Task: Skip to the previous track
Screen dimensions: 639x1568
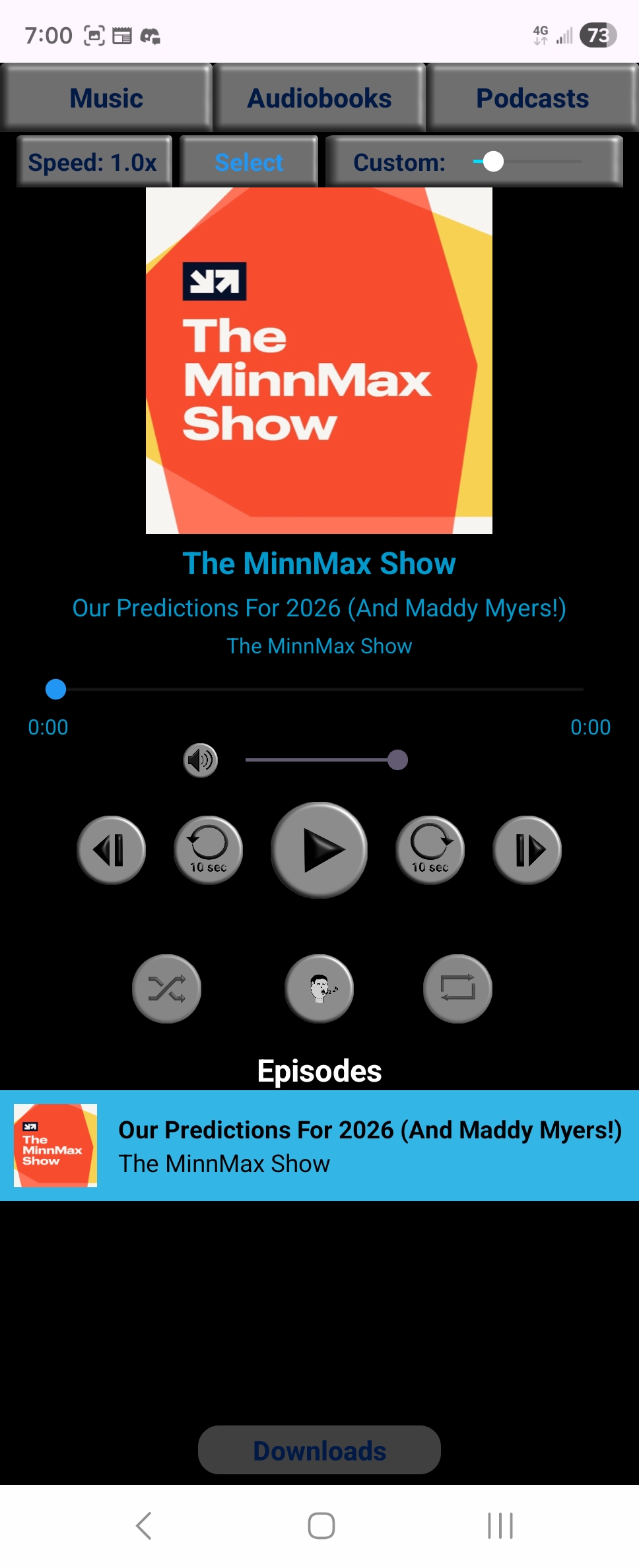Action: pos(110,850)
